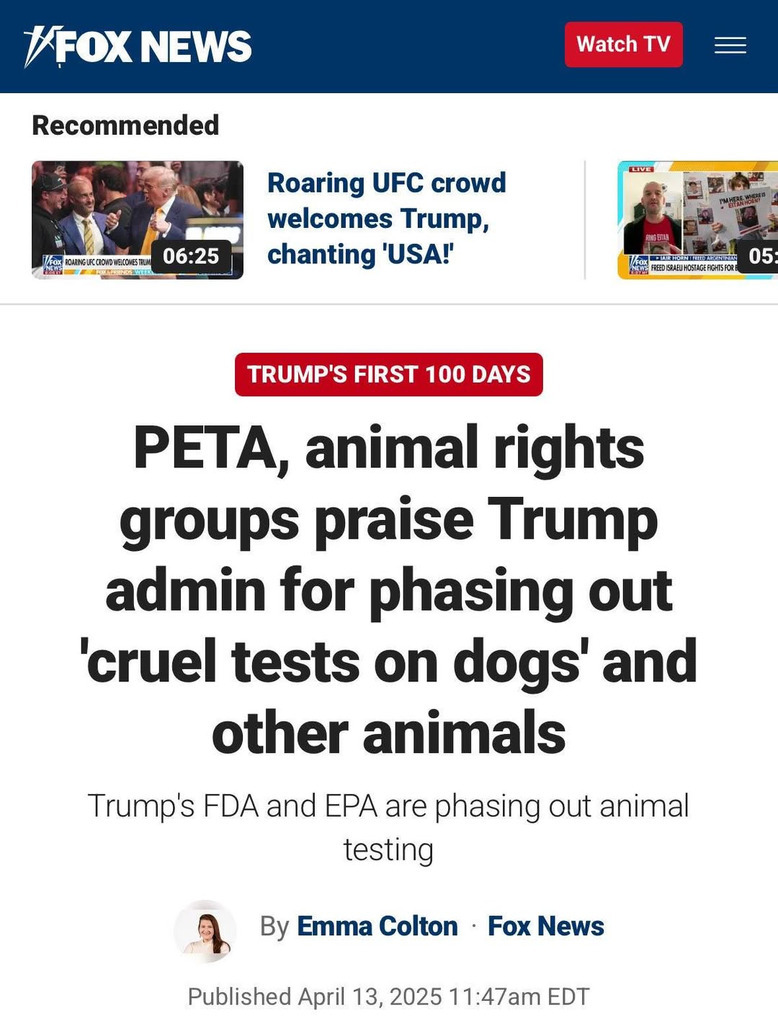The image size is (778, 1024).
Task: Go to Fox News homepage via logo
Action: (x=138, y=46)
